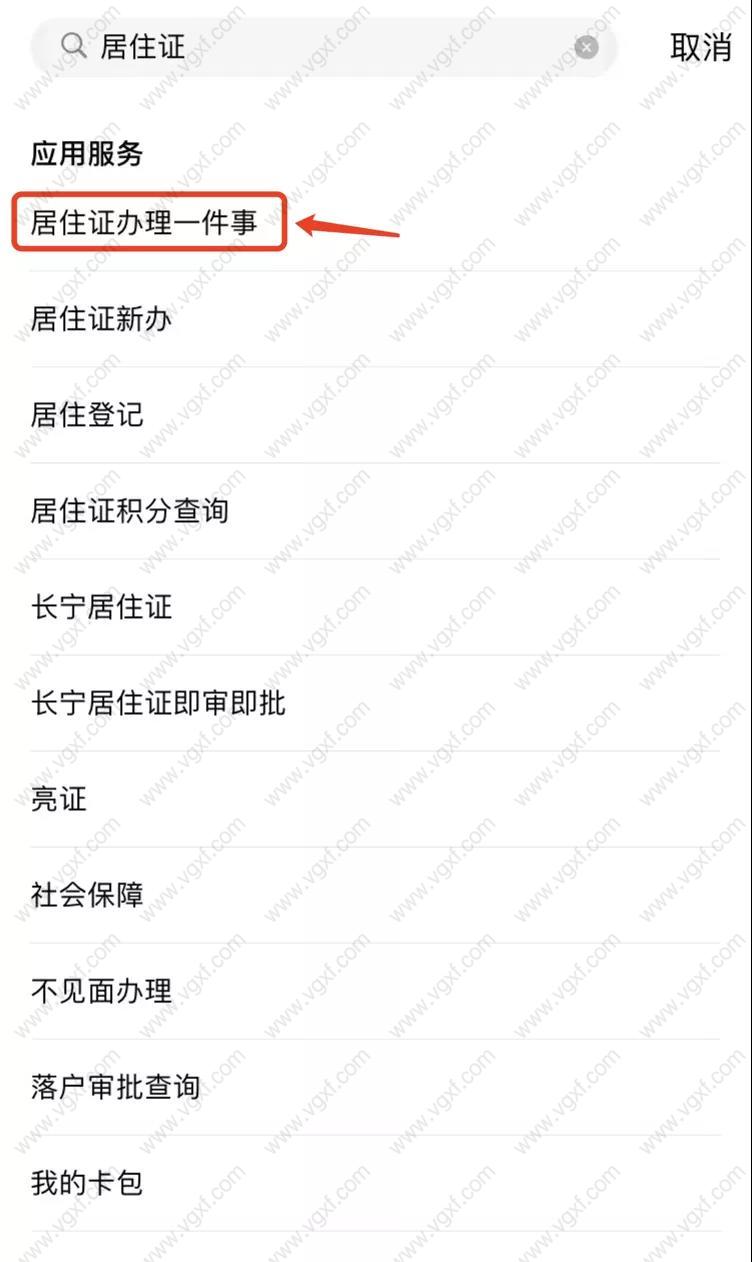Open 亮证 service

point(374,799)
